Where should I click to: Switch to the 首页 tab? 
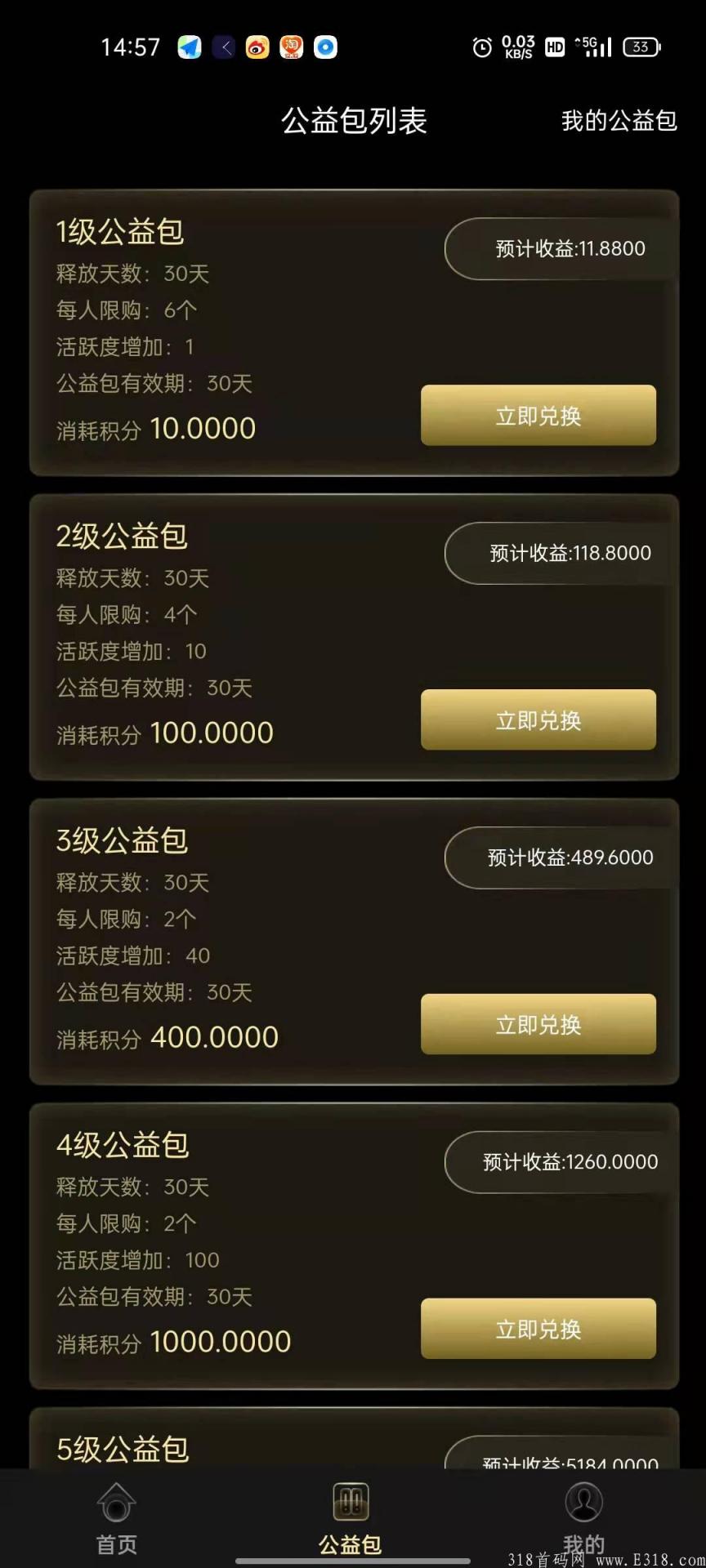click(x=117, y=1517)
